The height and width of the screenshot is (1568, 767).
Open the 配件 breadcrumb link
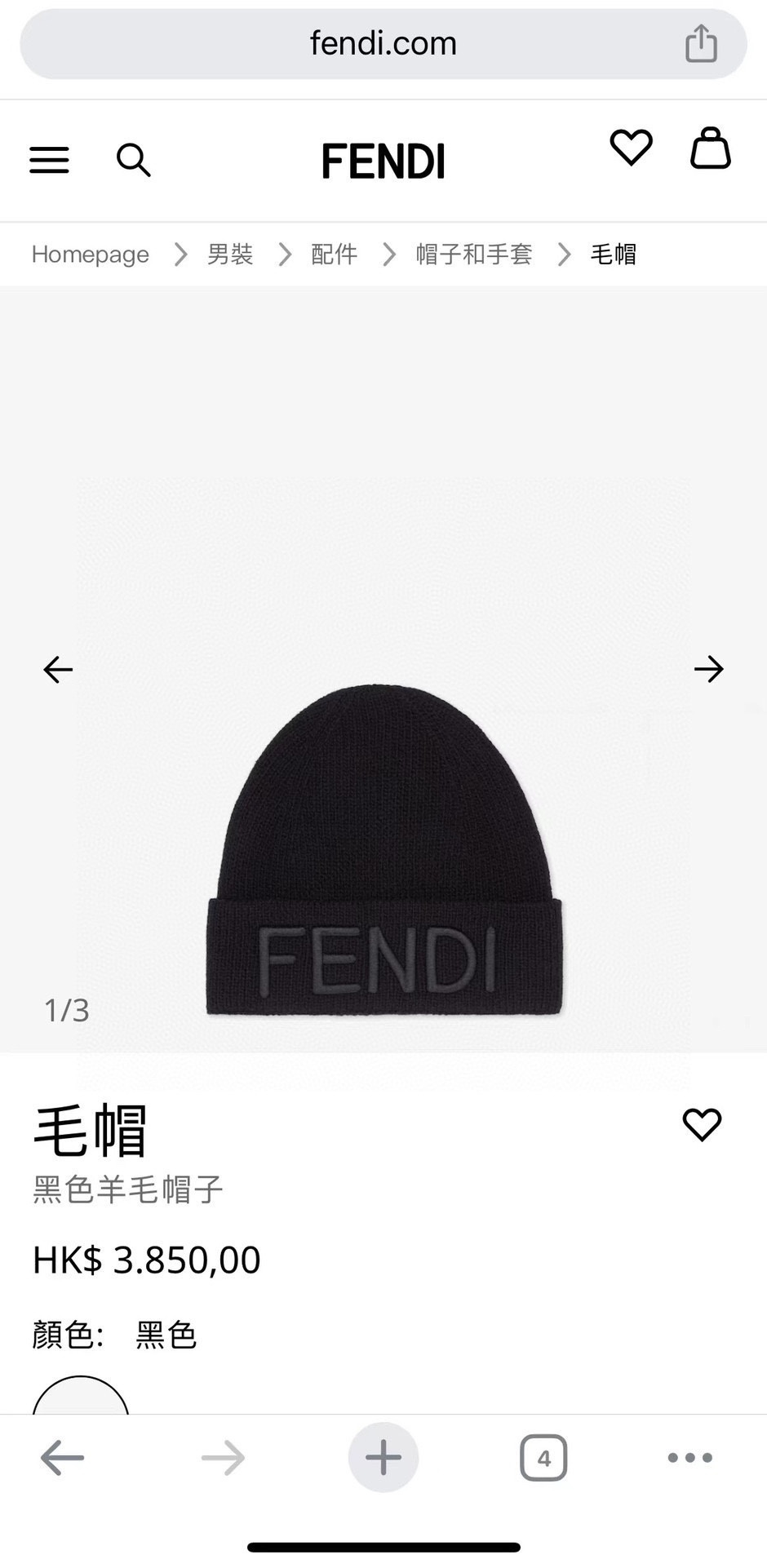tap(332, 254)
